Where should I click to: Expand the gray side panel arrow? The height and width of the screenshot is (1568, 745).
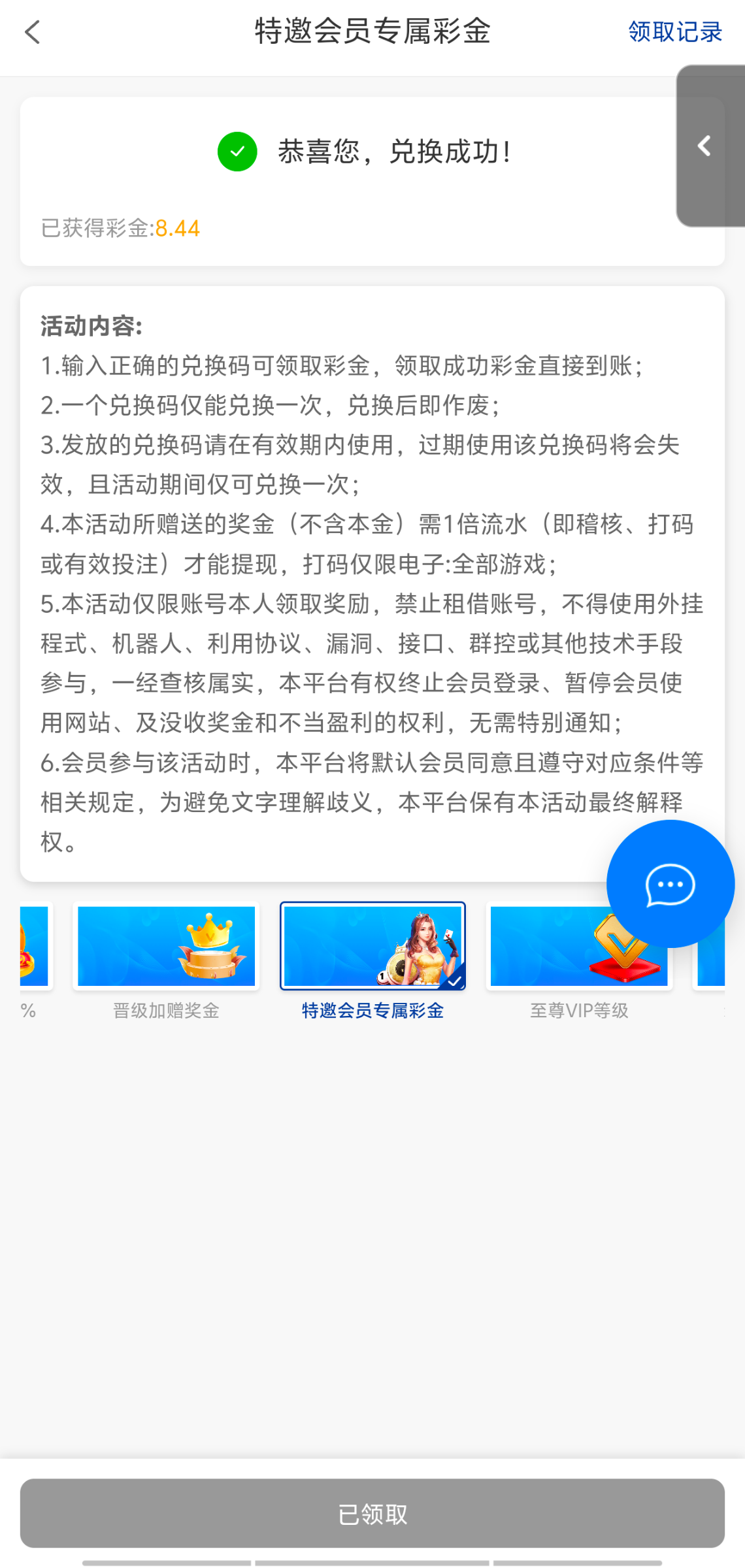pyautogui.click(x=705, y=146)
